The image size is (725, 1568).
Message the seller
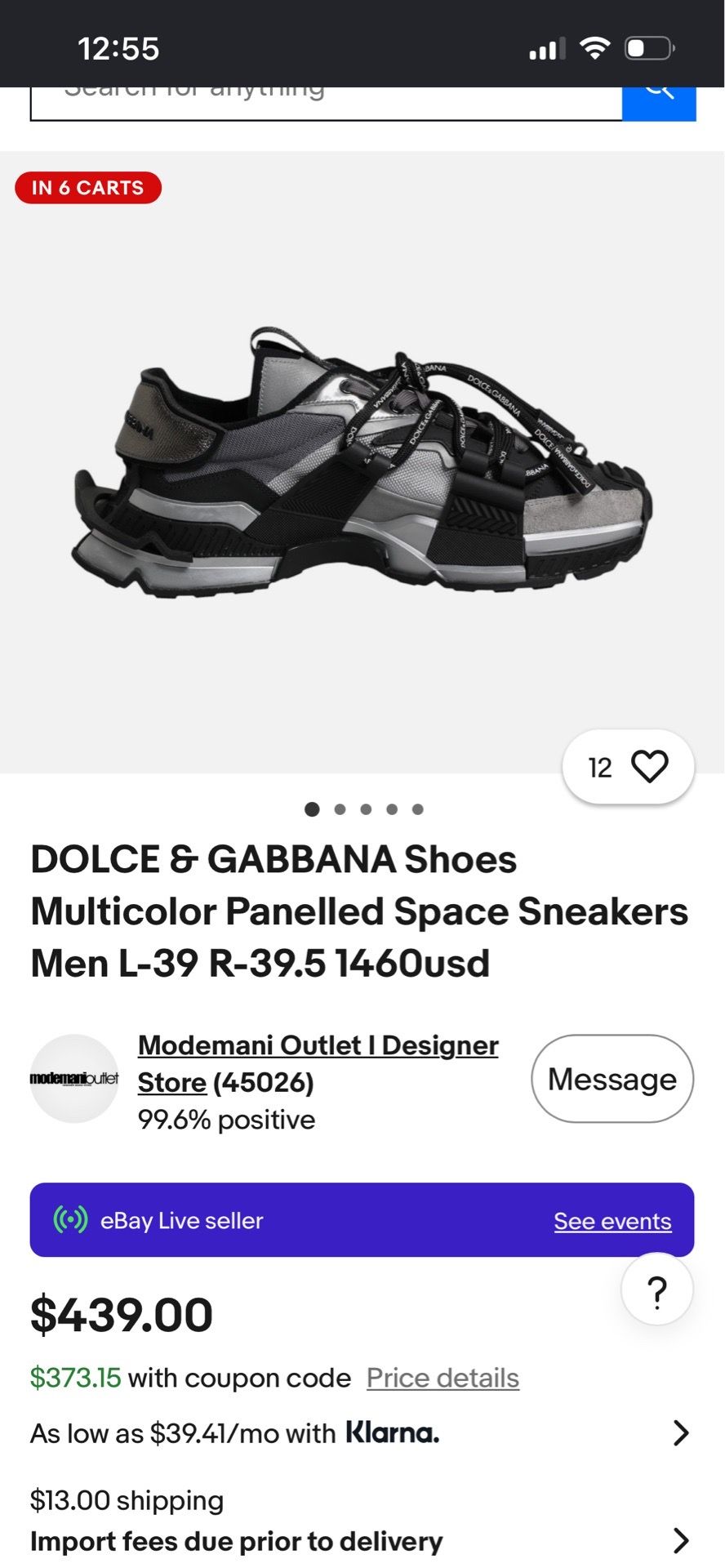click(612, 1079)
